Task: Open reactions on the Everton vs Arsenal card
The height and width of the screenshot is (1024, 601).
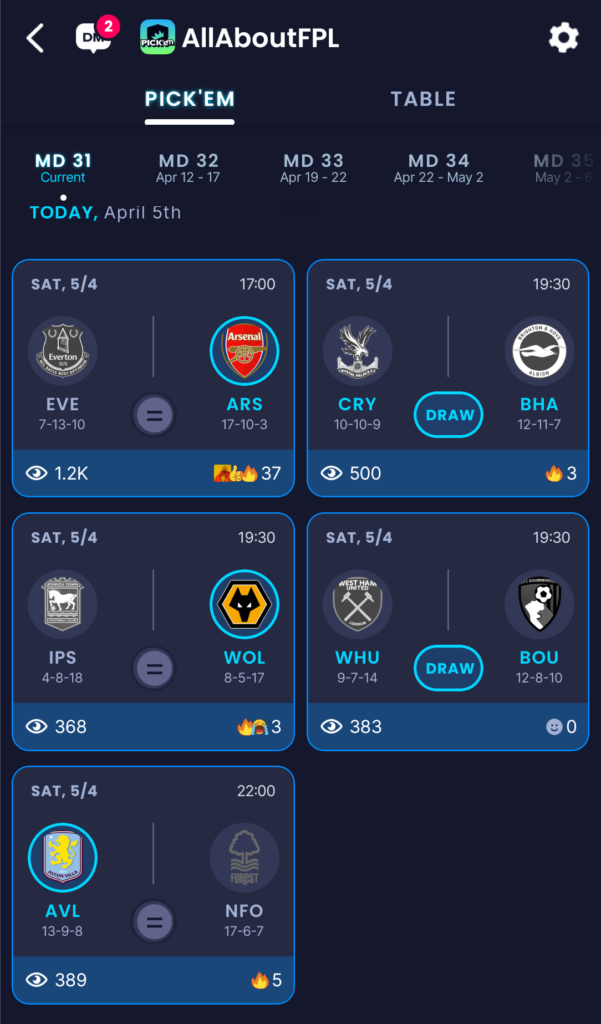Action: [247, 473]
